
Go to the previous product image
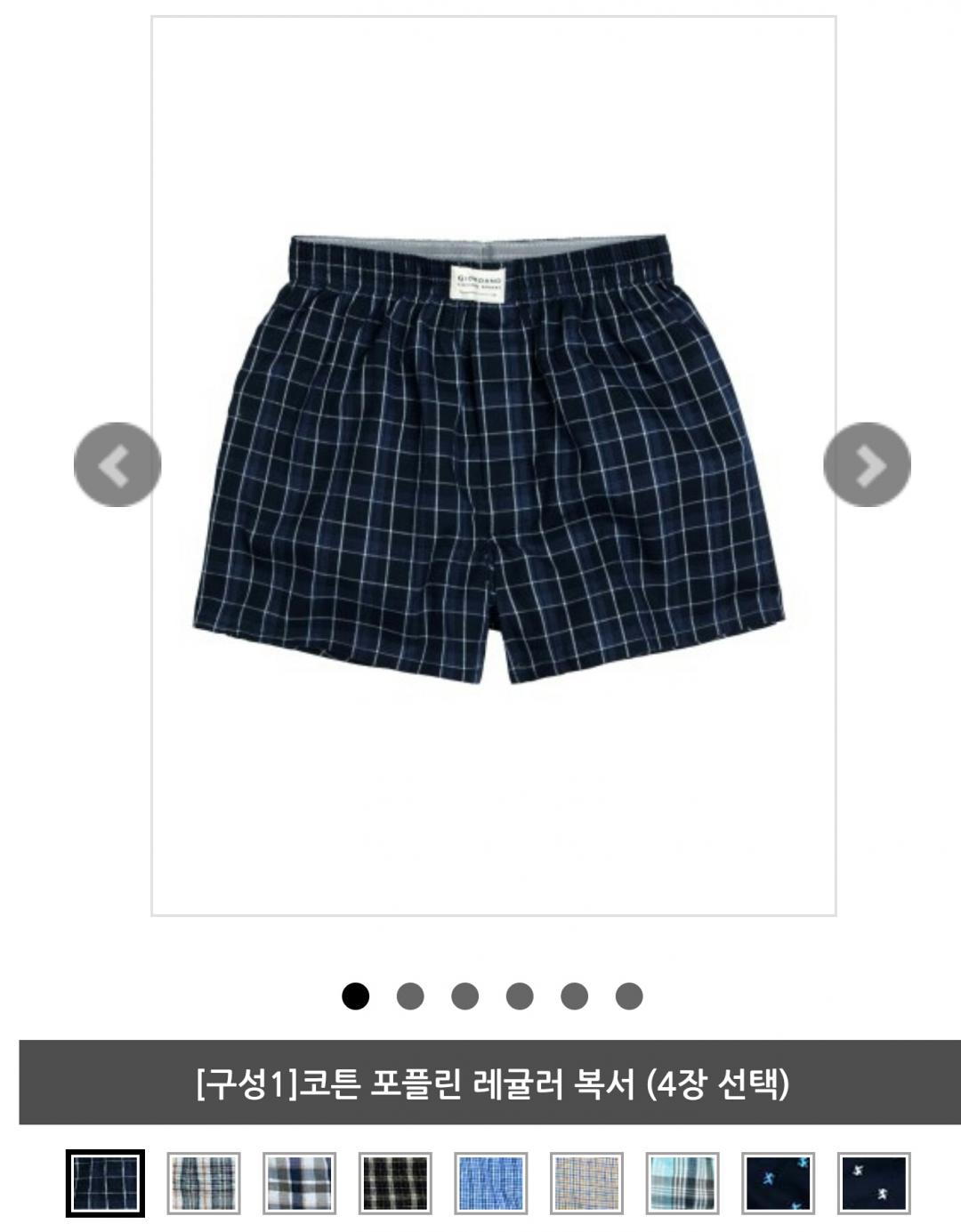coord(117,464)
